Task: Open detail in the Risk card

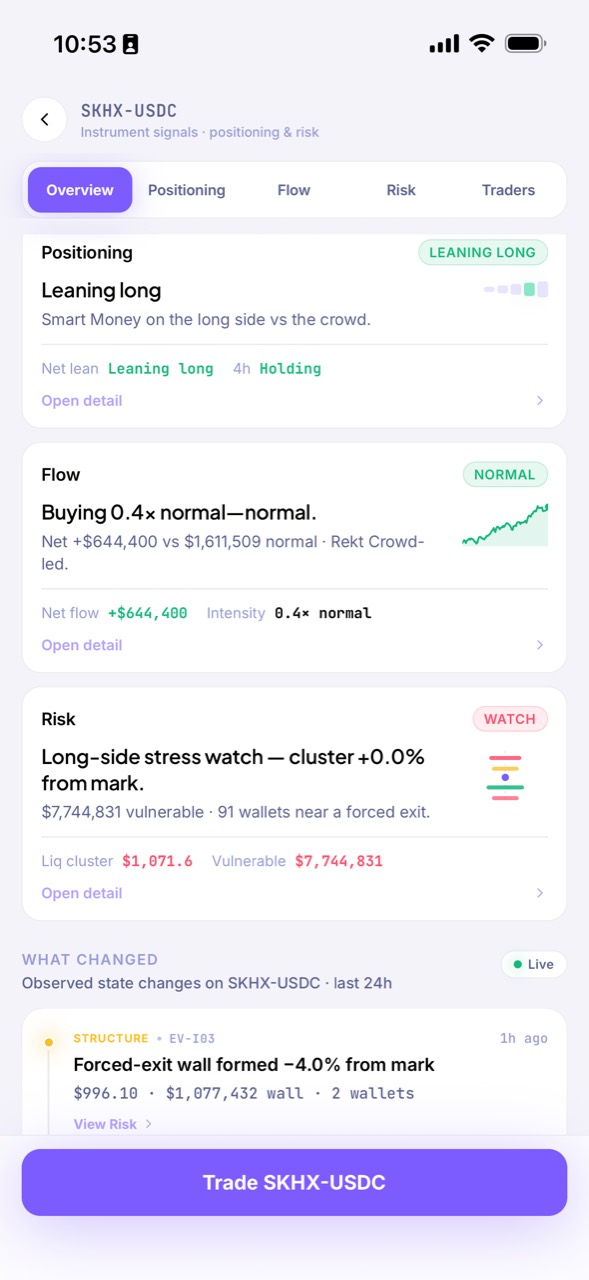Action: pyautogui.click(x=294, y=893)
